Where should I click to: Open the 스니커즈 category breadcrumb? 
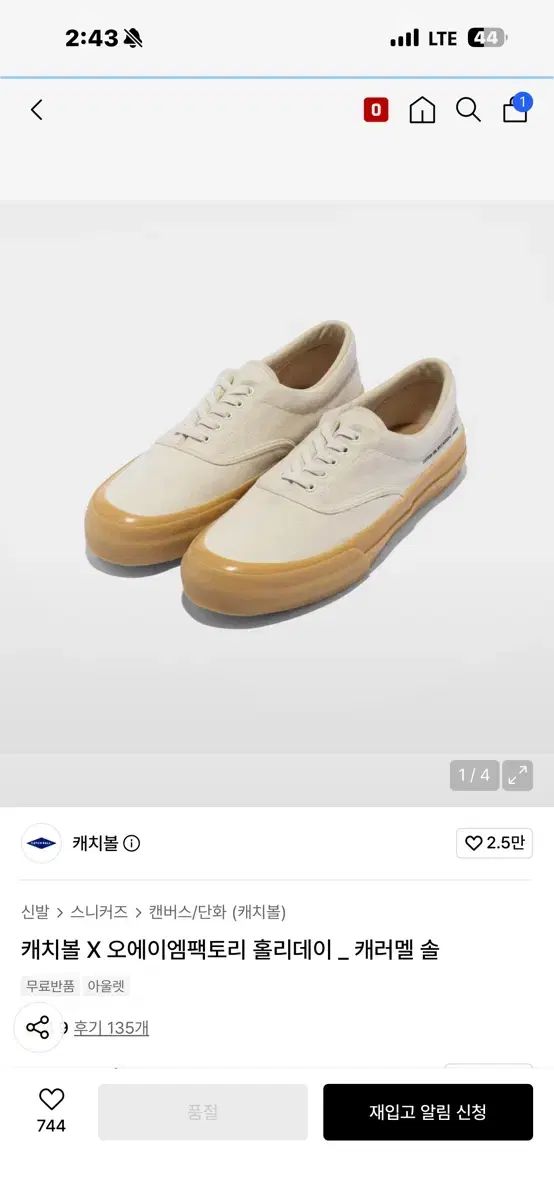[99, 912]
